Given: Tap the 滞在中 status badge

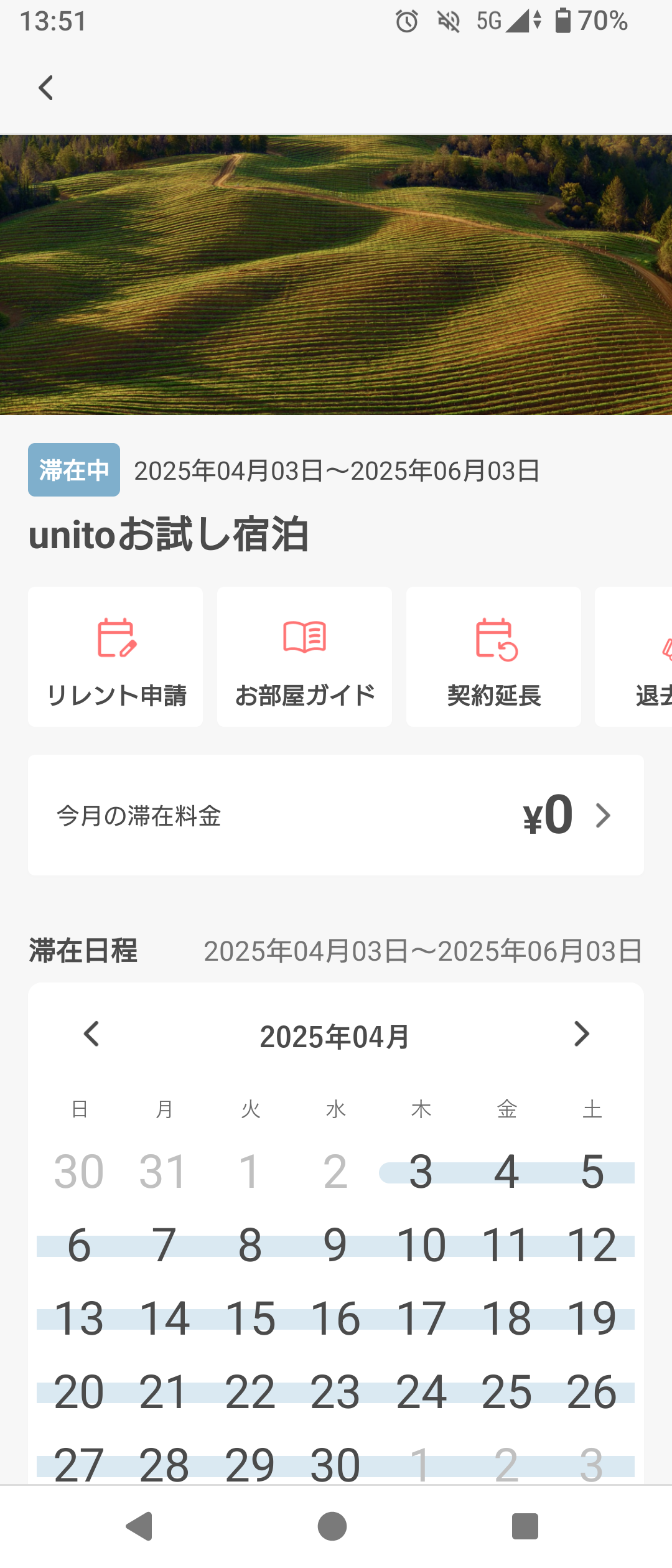Looking at the screenshot, I should (73, 471).
